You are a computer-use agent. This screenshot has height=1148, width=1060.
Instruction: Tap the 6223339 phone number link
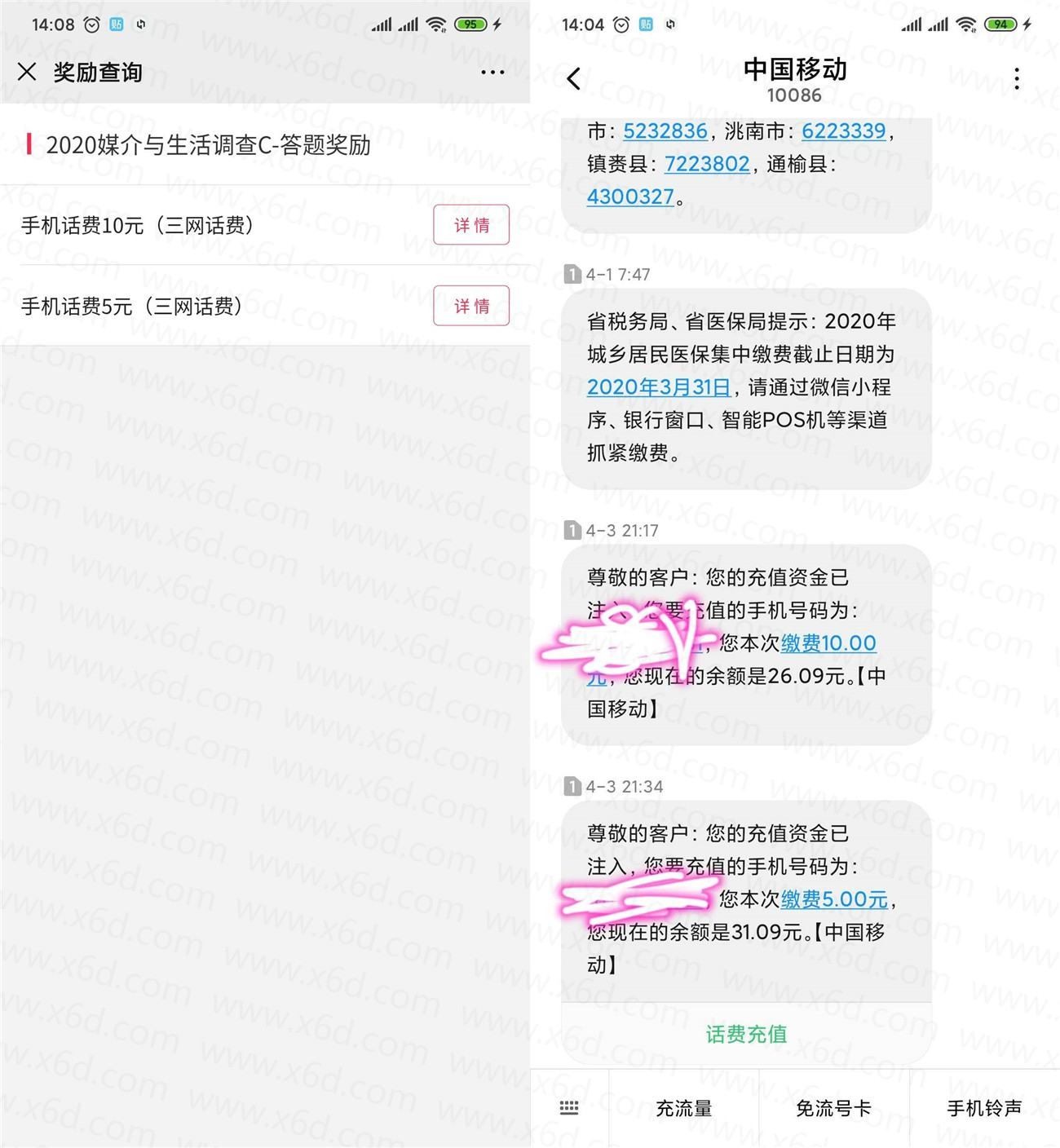coord(843,131)
